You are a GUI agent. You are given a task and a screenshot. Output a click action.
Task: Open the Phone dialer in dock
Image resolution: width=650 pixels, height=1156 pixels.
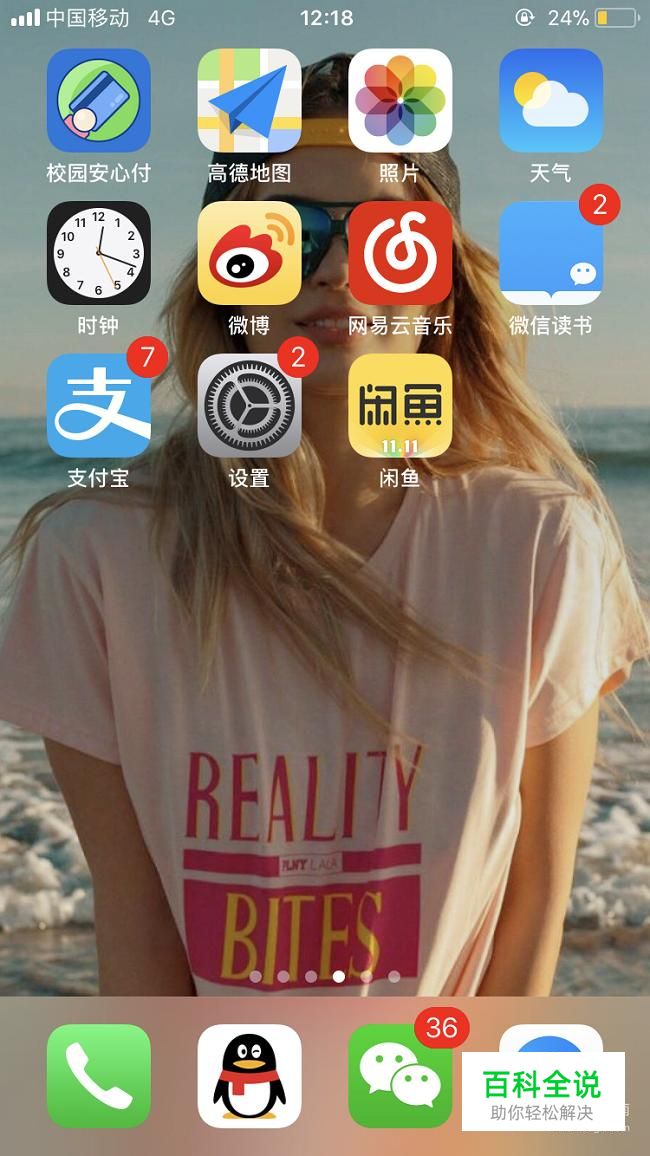(99, 1076)
